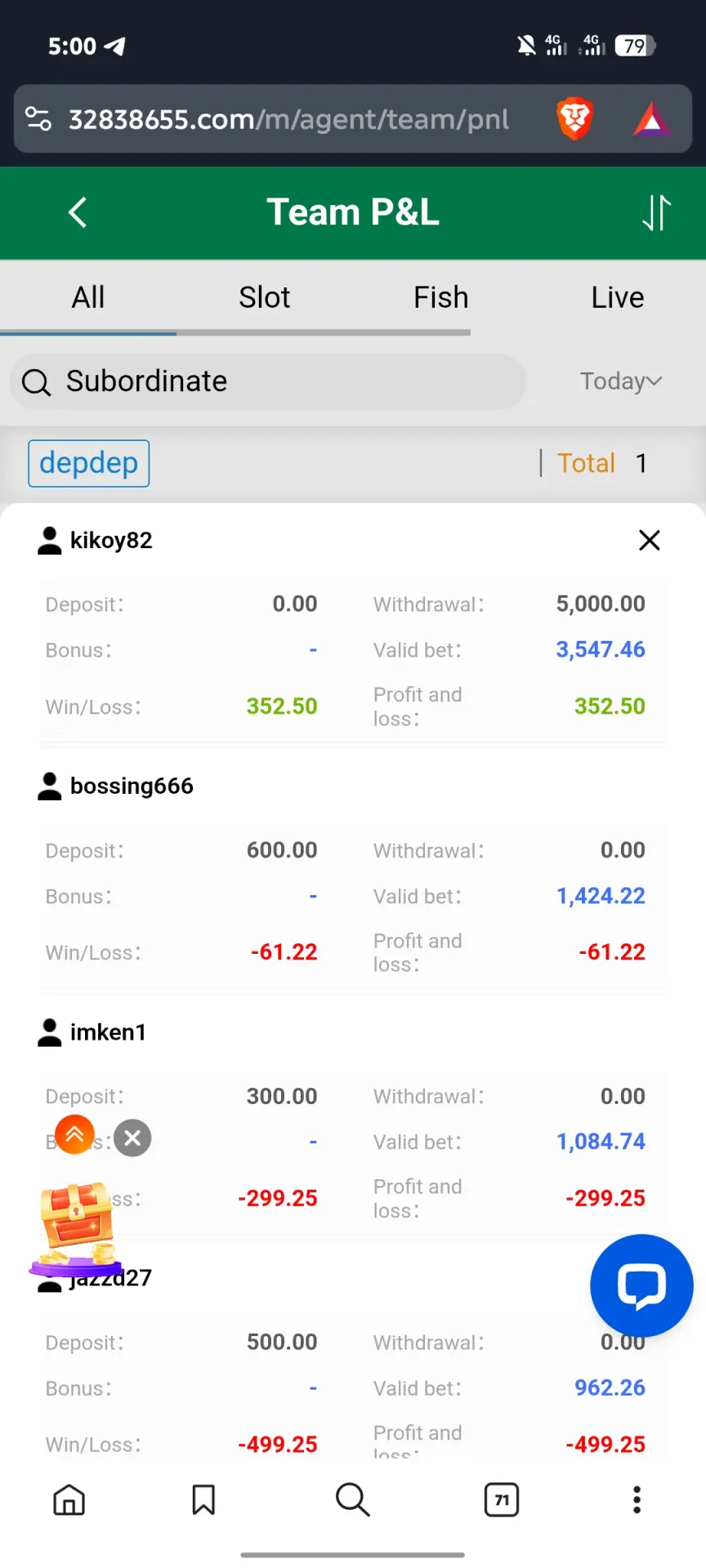
Task: Switch to the Slot tab
Action: tap(264, 297)
